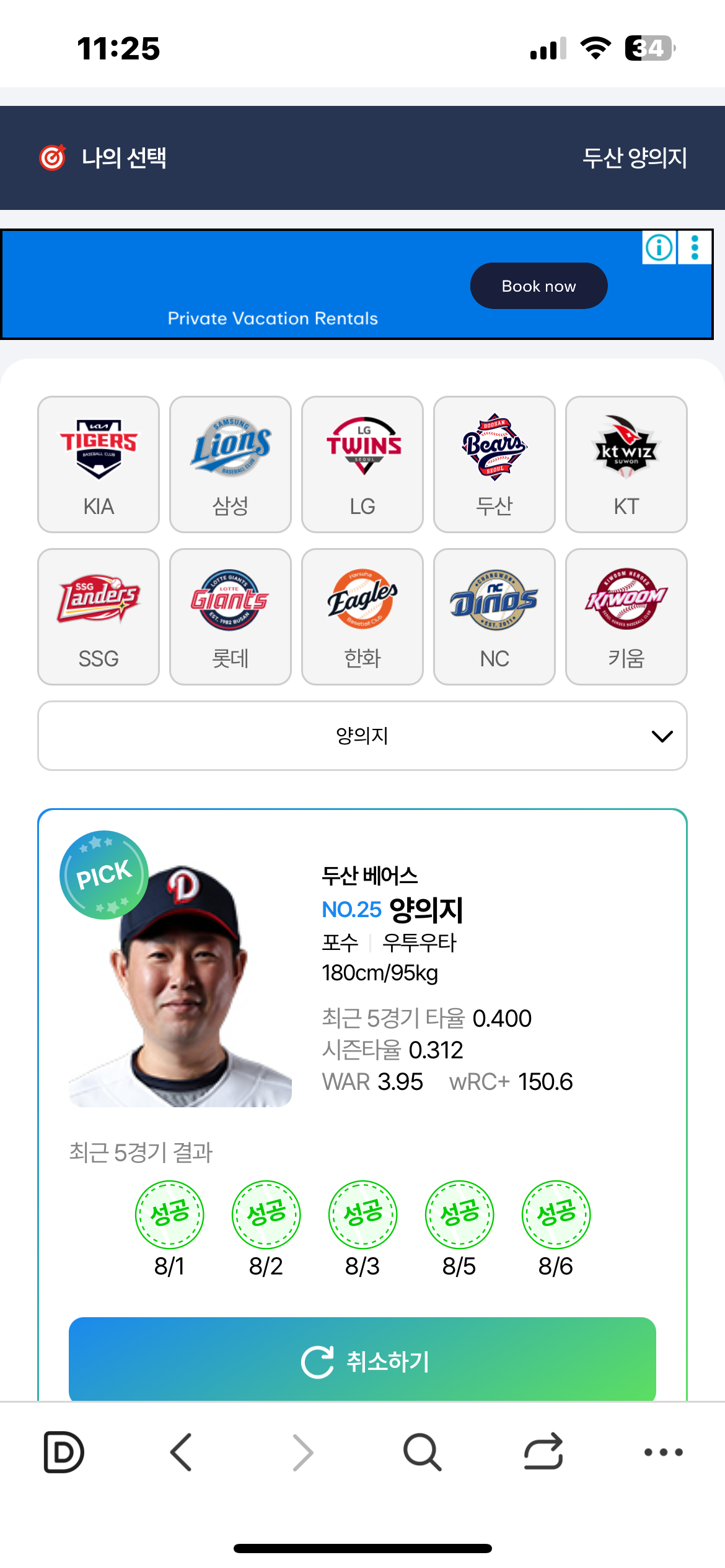
Task: Share this page from the toolbar
Action: (x=543, y=1452)
